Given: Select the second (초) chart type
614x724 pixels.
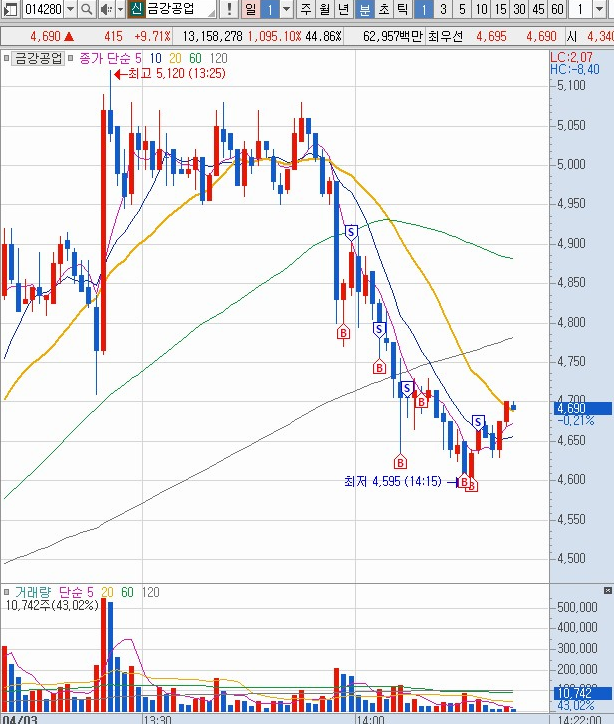Looking at the screenshot, I should coord(383,9).
